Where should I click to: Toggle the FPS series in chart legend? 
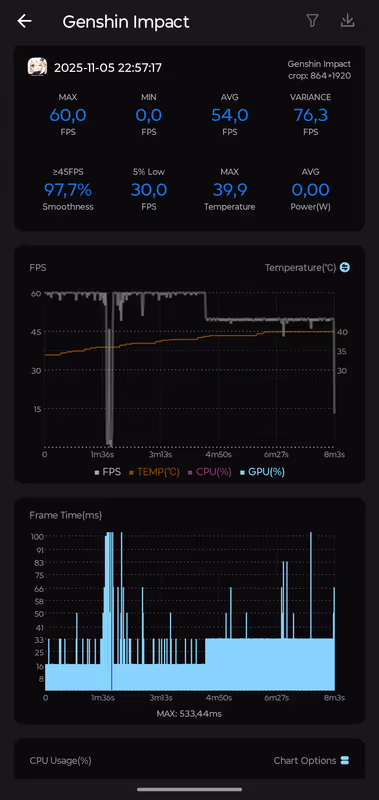(x=108, y=472)
